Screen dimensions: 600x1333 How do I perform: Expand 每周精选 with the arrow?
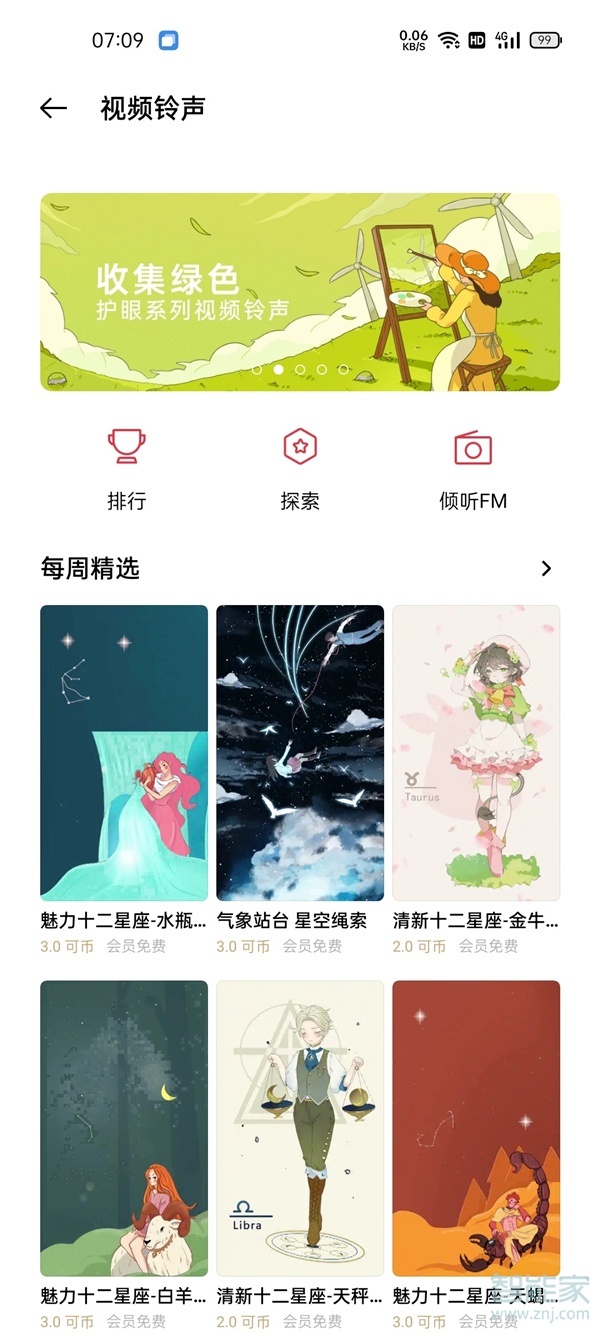[546, 569]
